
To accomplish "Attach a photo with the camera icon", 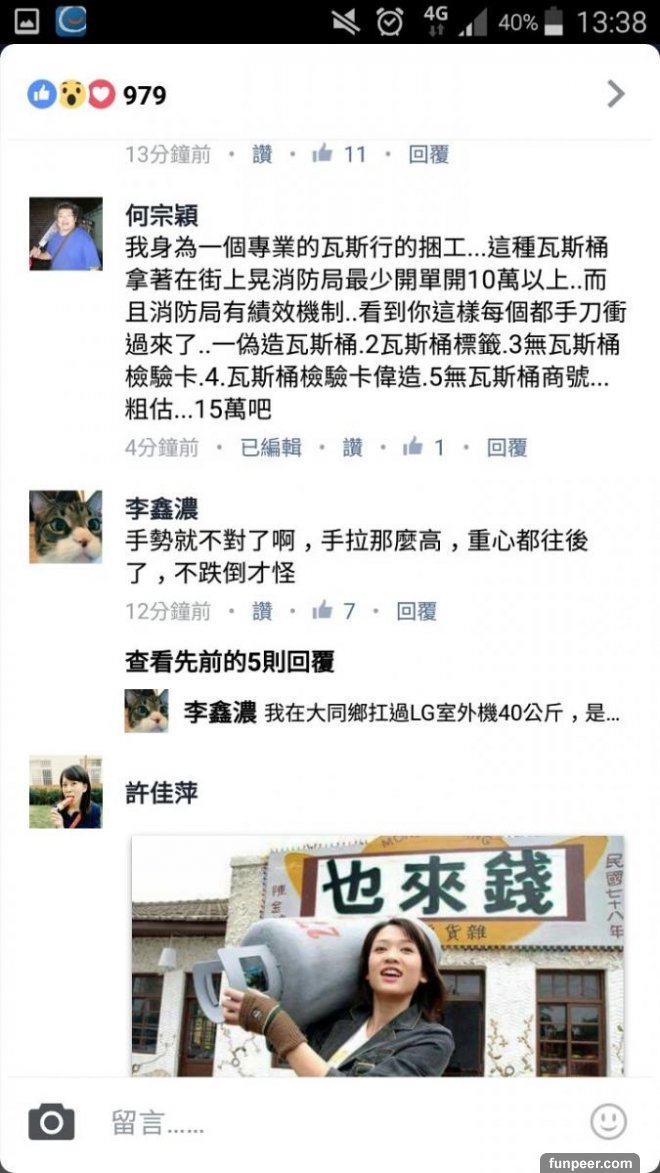I will point(51,1121).
